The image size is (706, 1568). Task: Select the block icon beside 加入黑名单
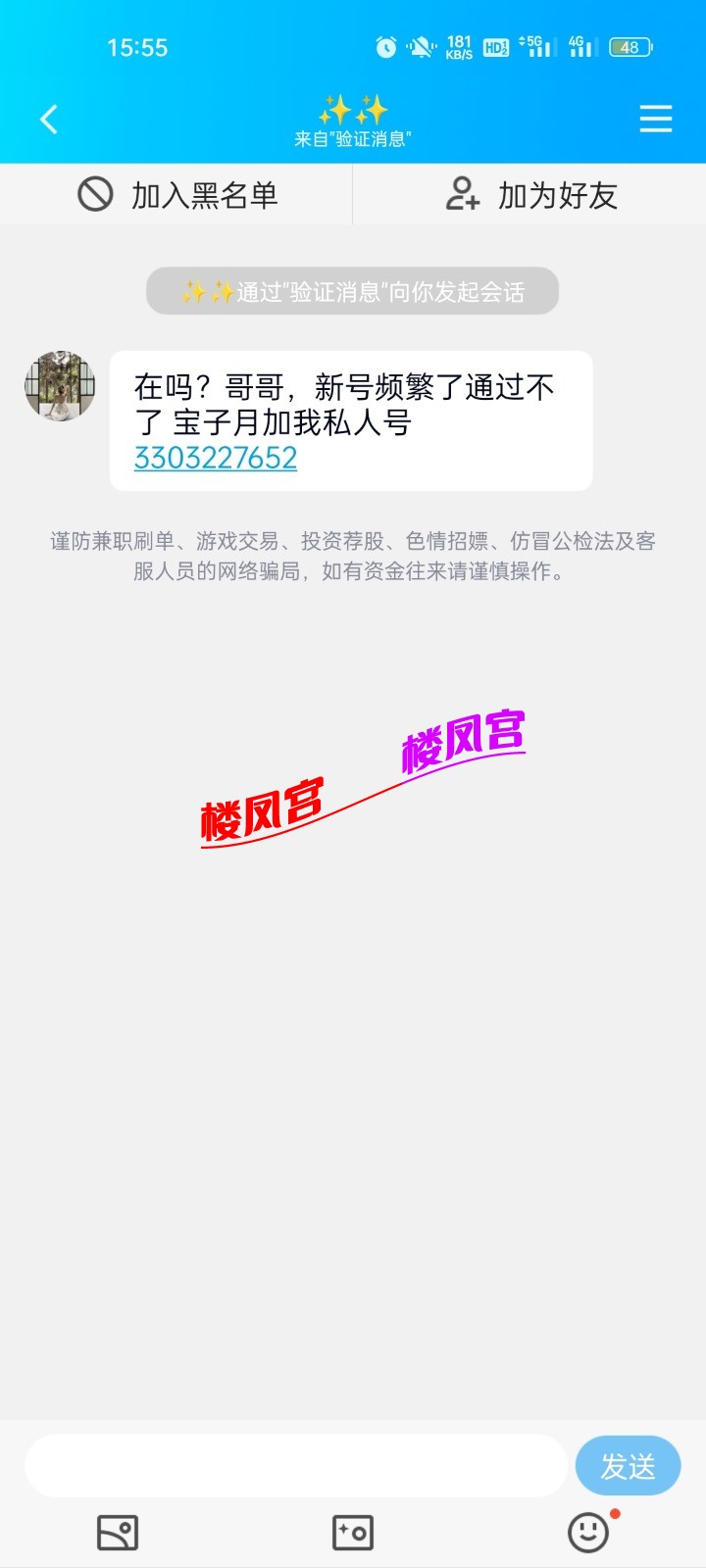(94, 195)
